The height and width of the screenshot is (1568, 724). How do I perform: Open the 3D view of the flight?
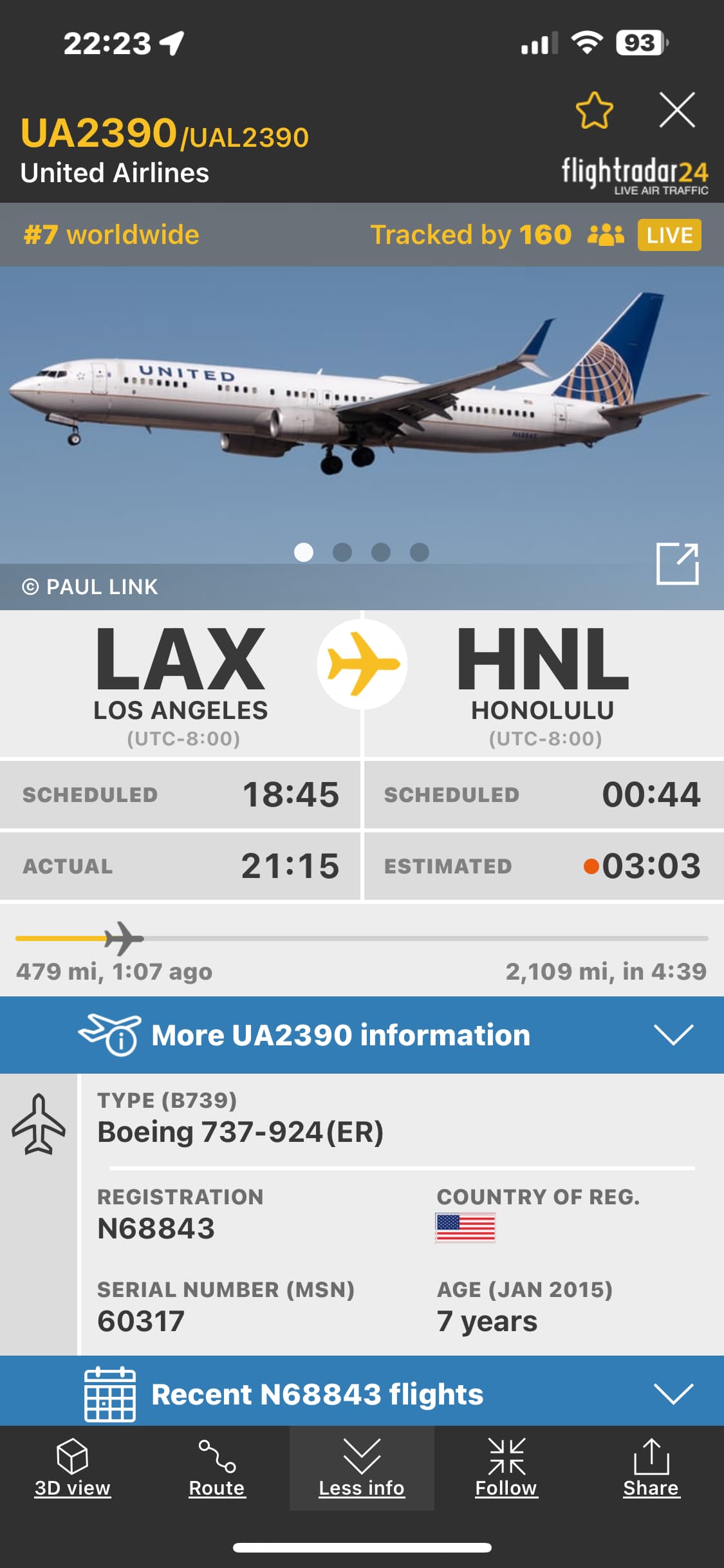coord(72,1468)
